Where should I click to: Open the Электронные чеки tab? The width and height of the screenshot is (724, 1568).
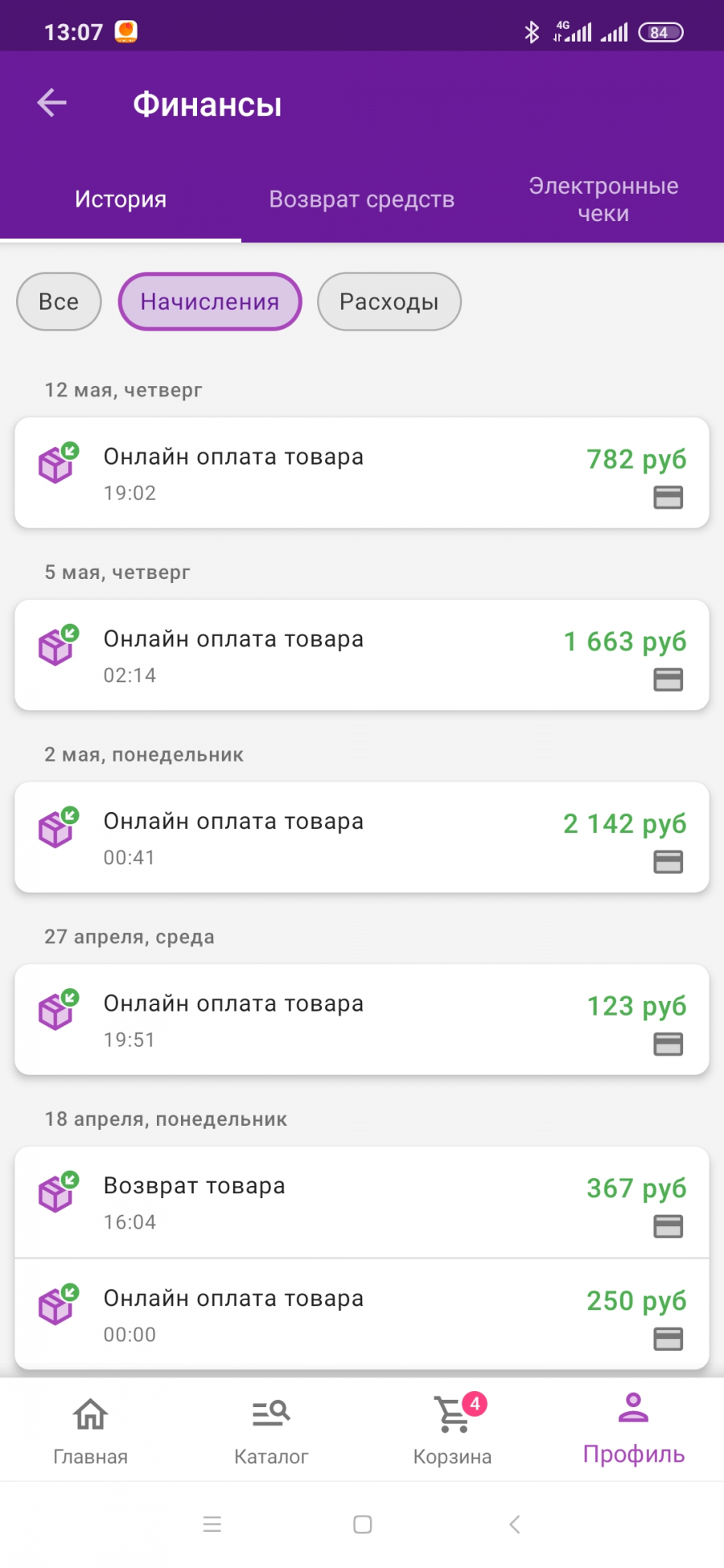[x=603, y=199]
